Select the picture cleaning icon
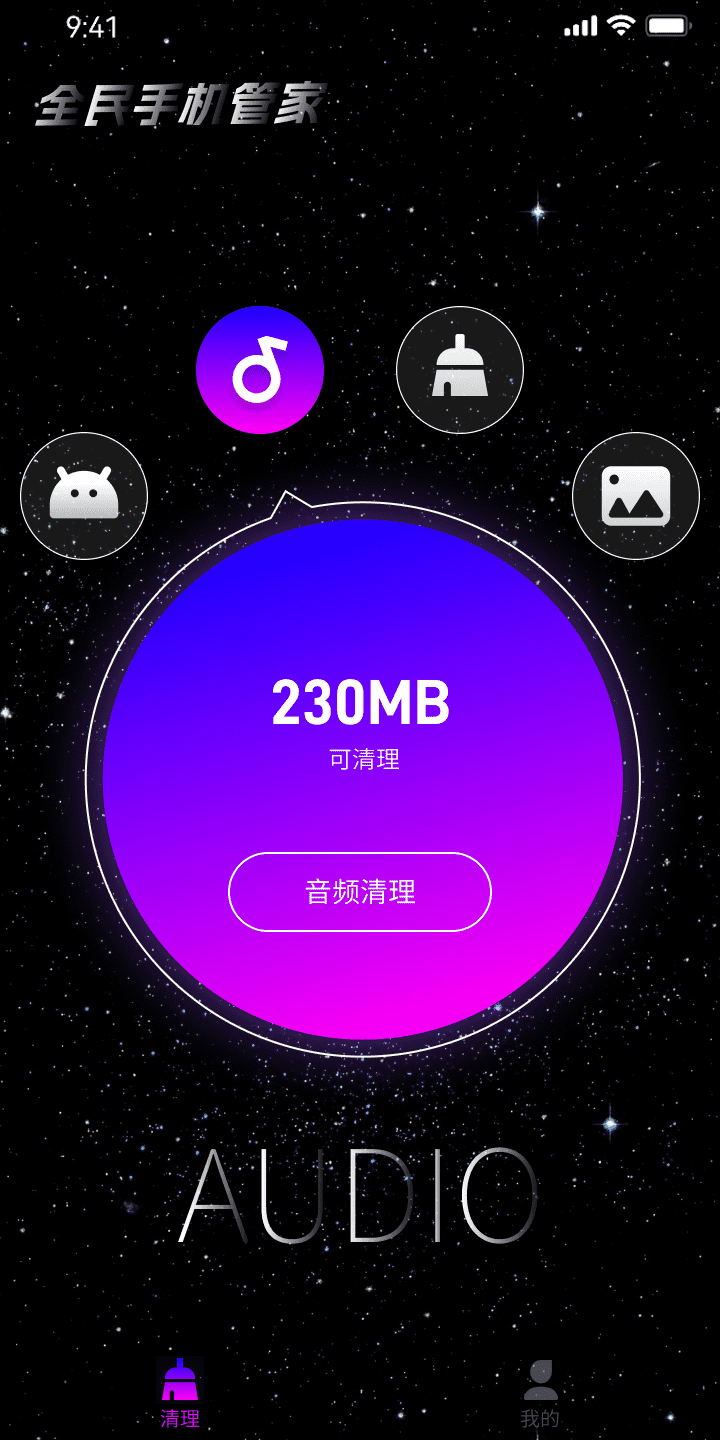This screenshot has width=720, height=1440. click(x=636, y=496)
